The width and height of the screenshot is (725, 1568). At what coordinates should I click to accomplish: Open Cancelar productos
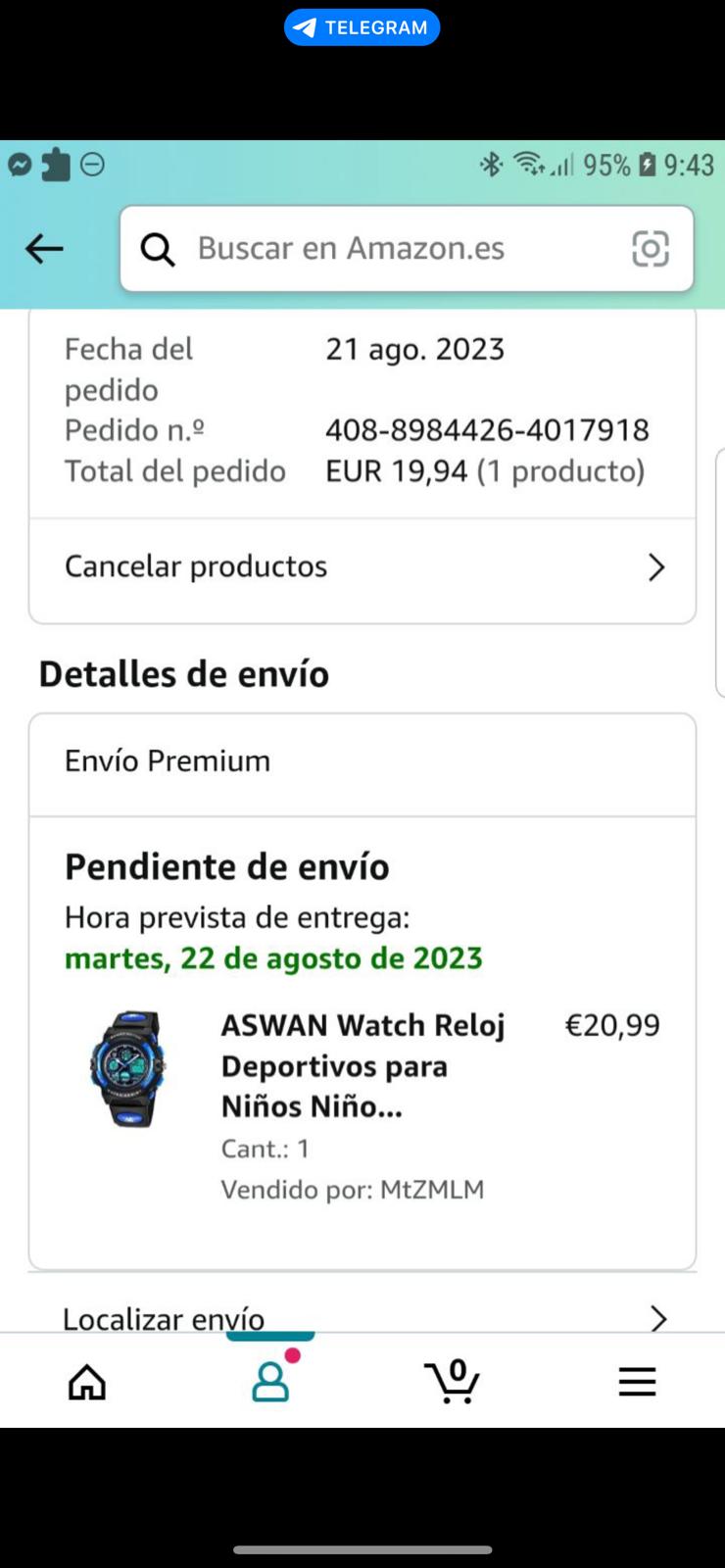click(x=362, y=566)
